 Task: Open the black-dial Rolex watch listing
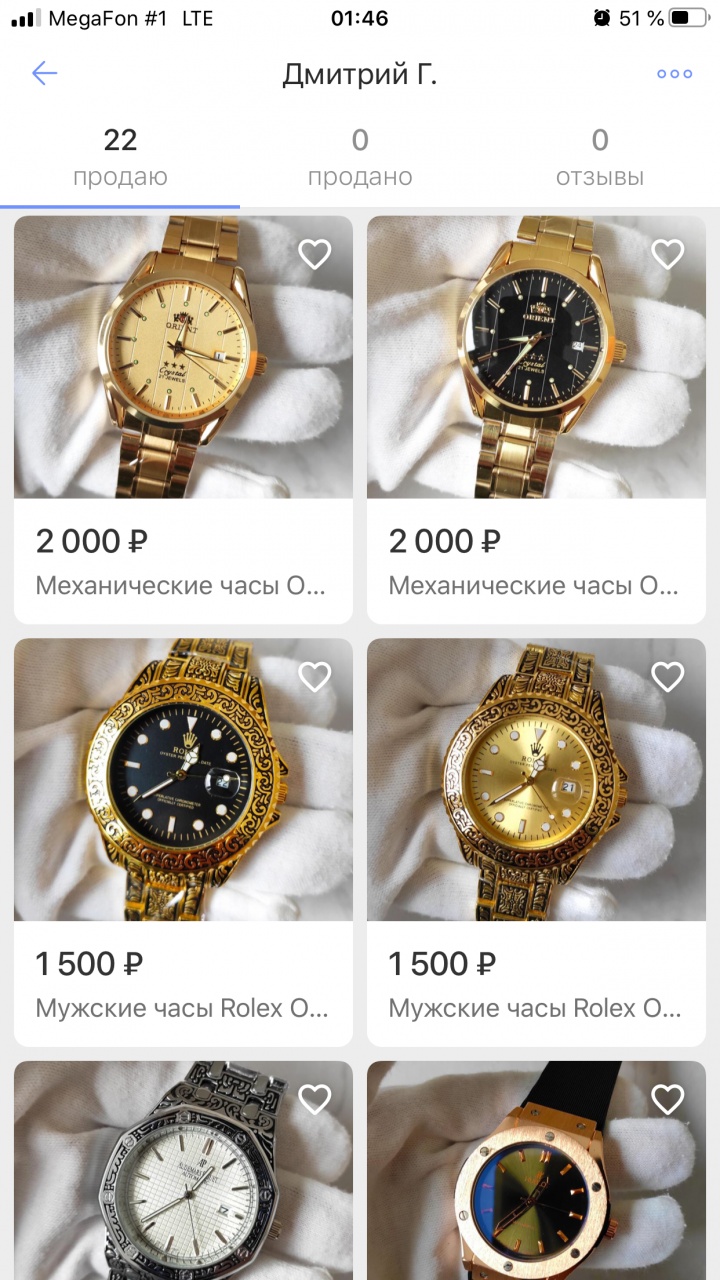tap(183, 800)
